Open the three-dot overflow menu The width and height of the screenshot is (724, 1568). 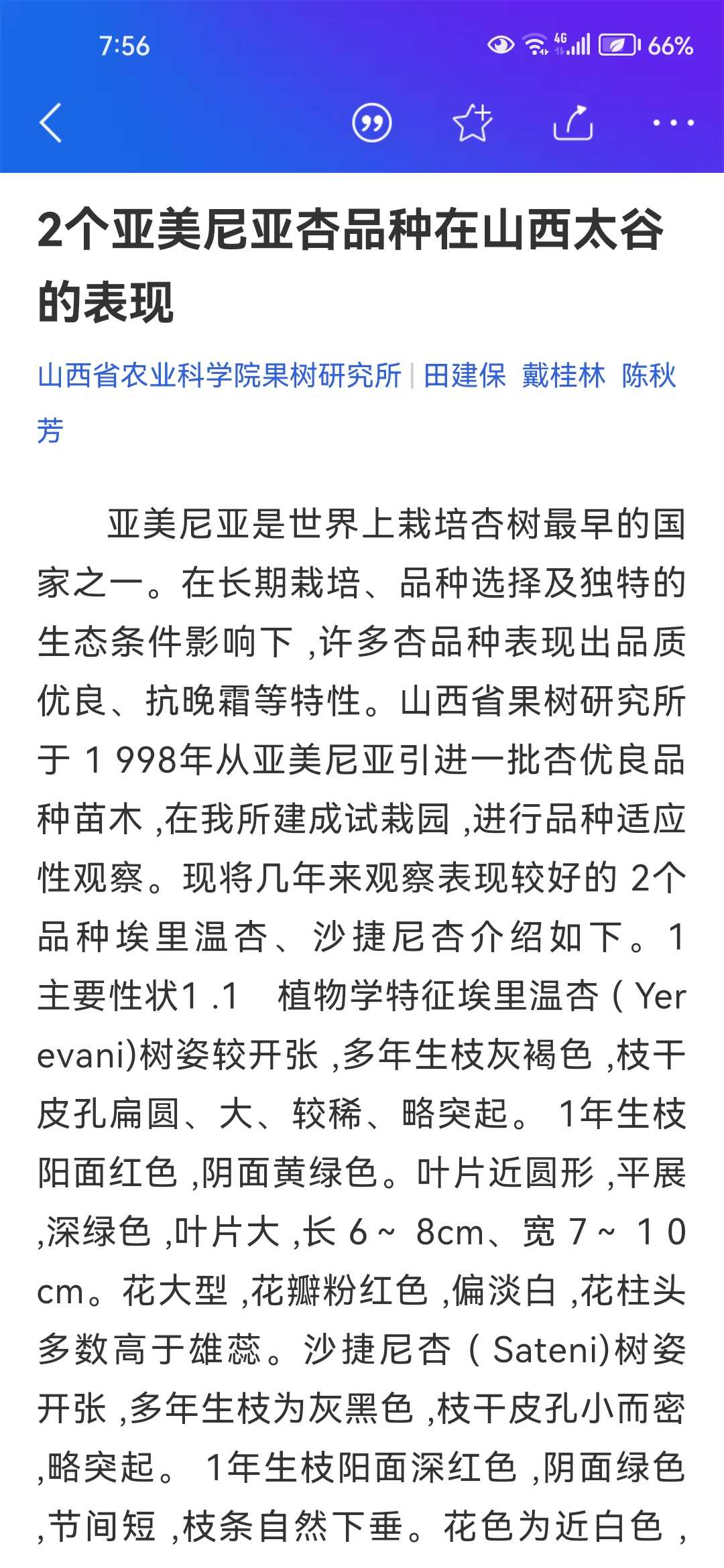(674, 123)
